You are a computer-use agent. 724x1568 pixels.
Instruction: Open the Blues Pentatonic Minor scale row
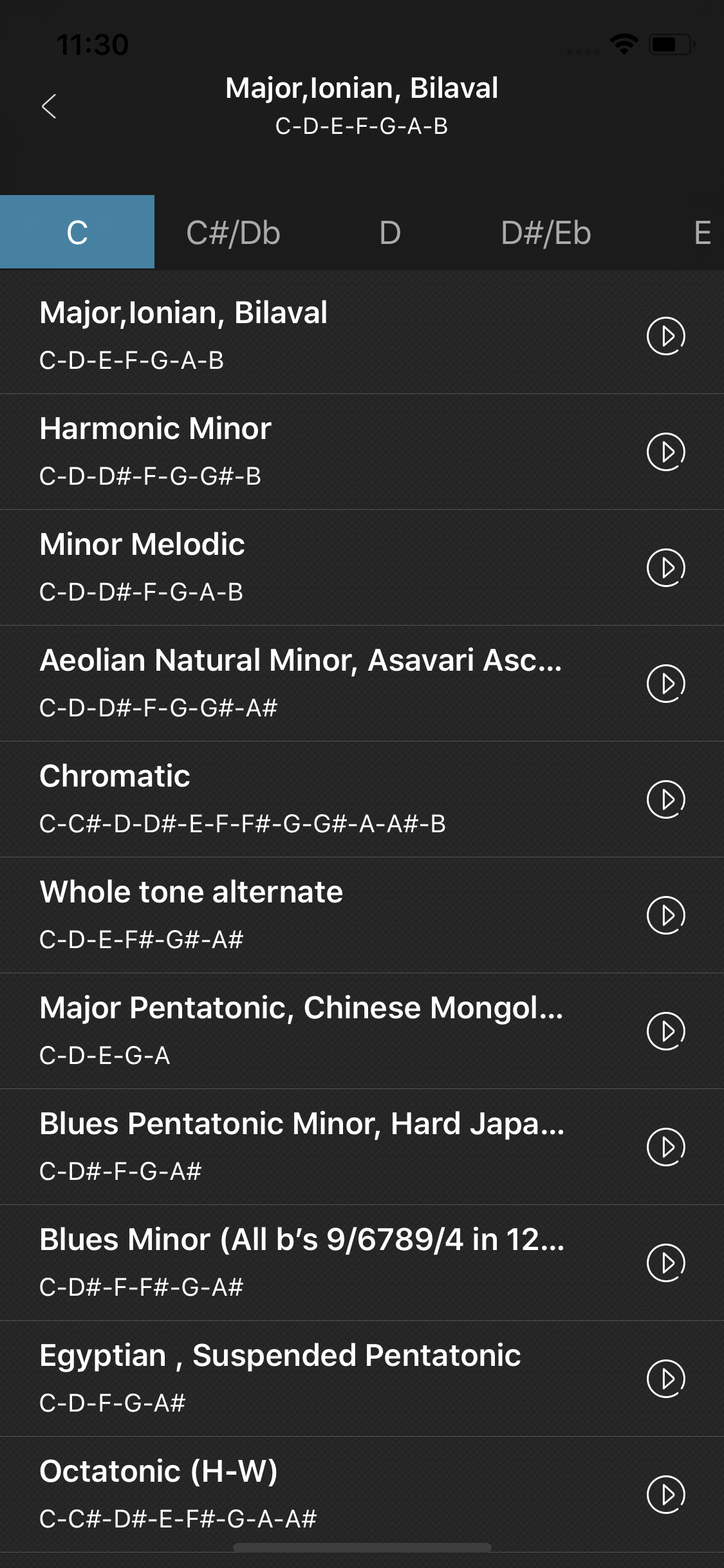302,1146
